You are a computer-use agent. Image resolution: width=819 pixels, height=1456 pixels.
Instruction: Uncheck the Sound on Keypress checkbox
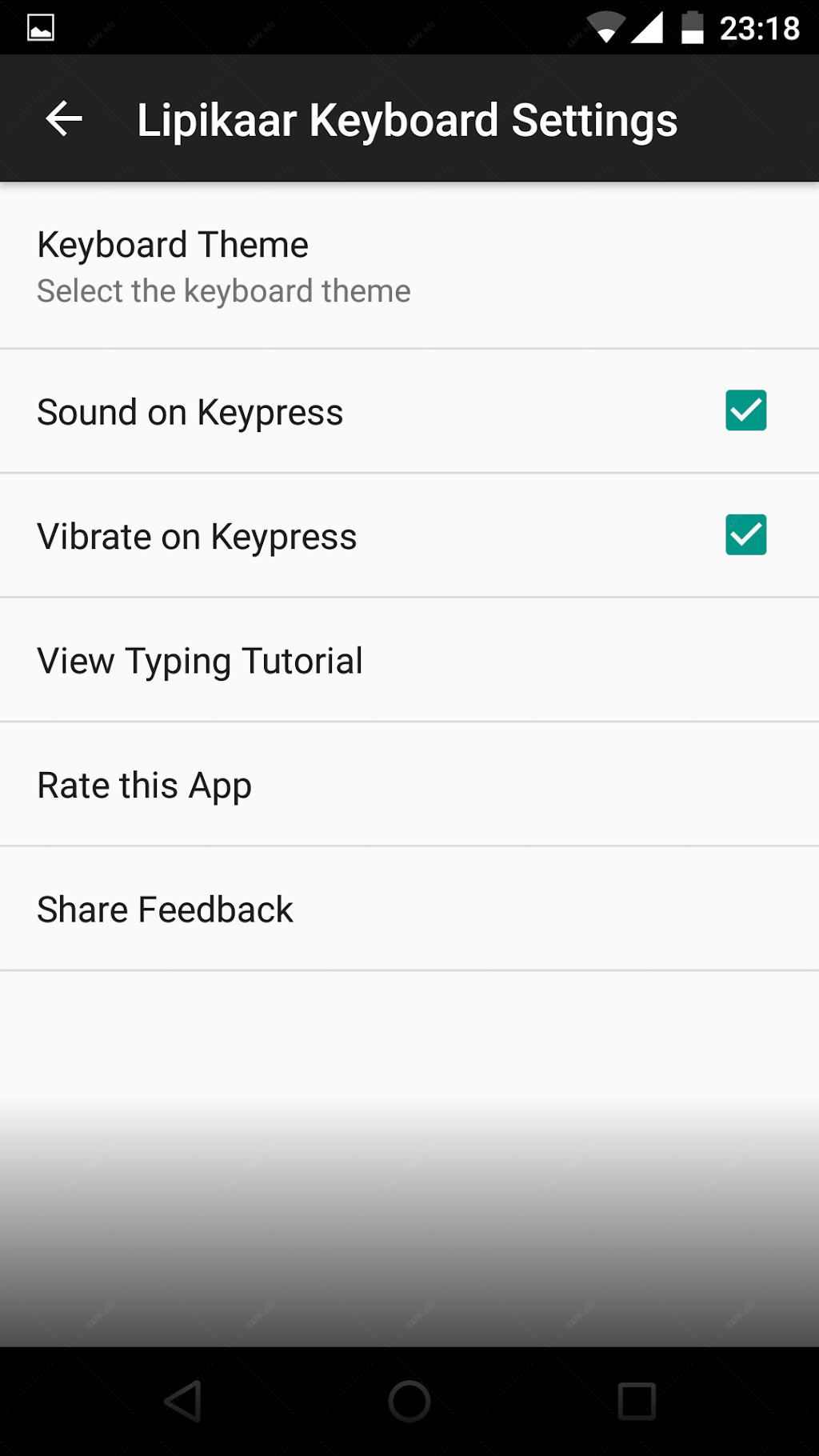[x=745, y=410]
